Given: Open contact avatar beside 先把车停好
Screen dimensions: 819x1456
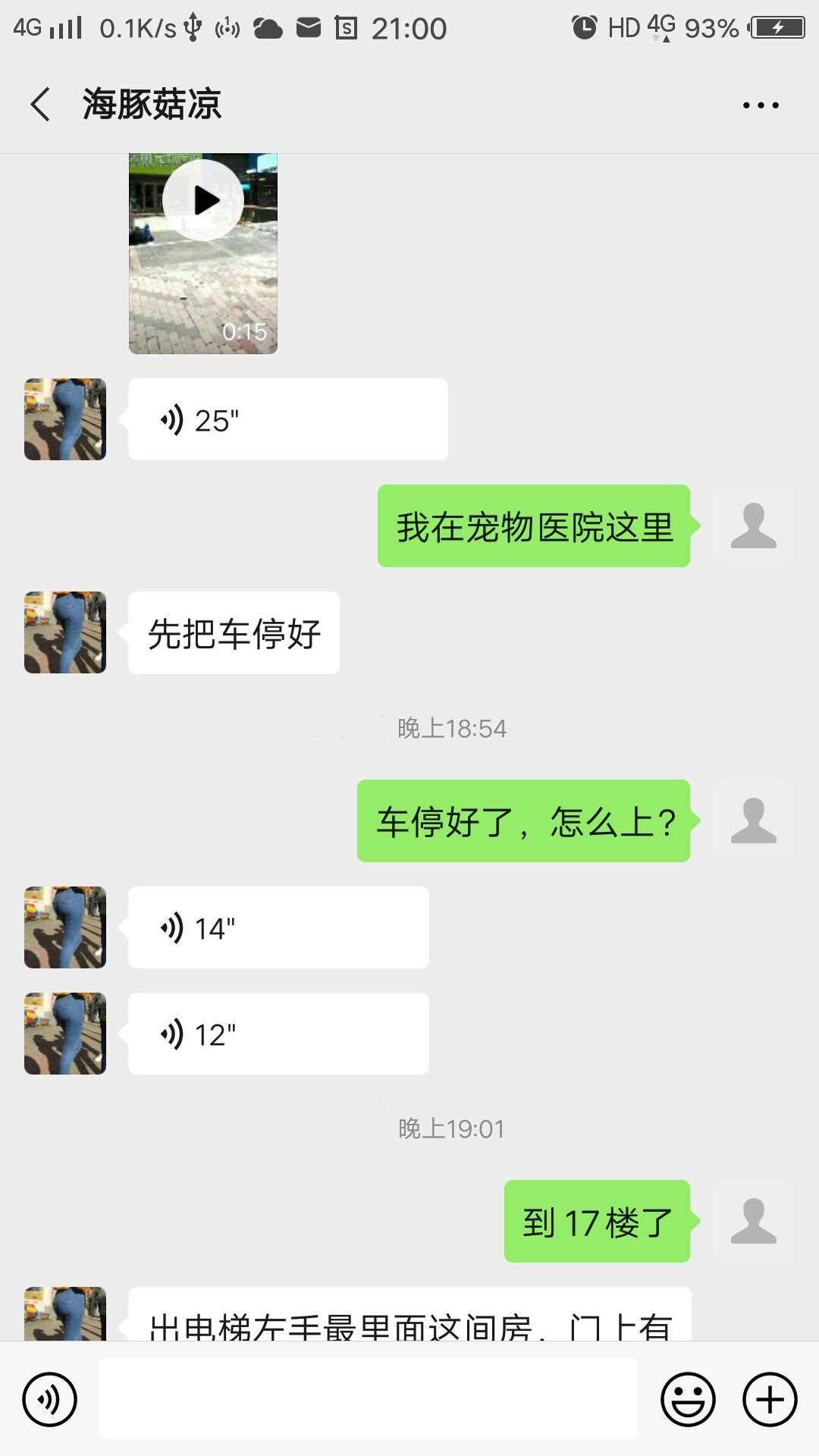Looking at the screenshot, I should (x=65, y=632).
